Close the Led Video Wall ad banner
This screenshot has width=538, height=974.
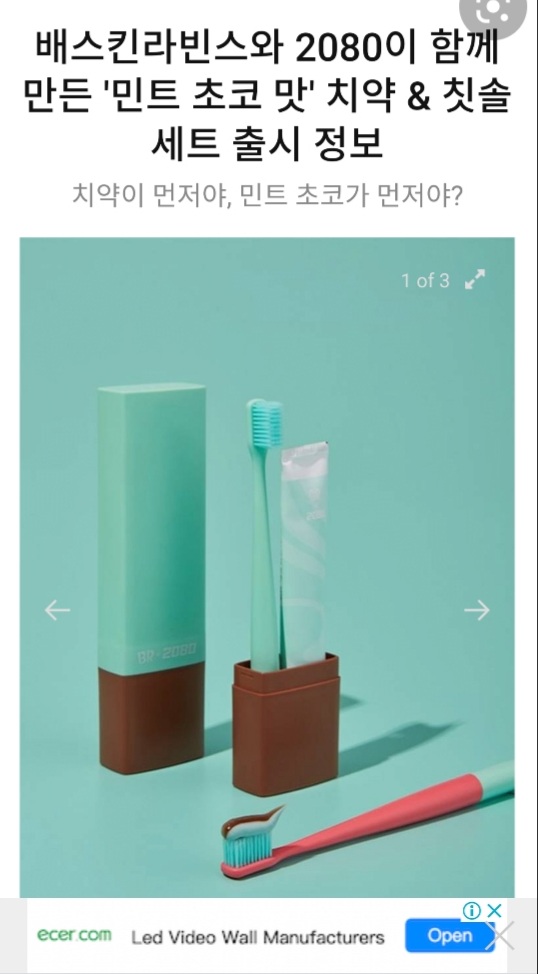click(494, 911)
